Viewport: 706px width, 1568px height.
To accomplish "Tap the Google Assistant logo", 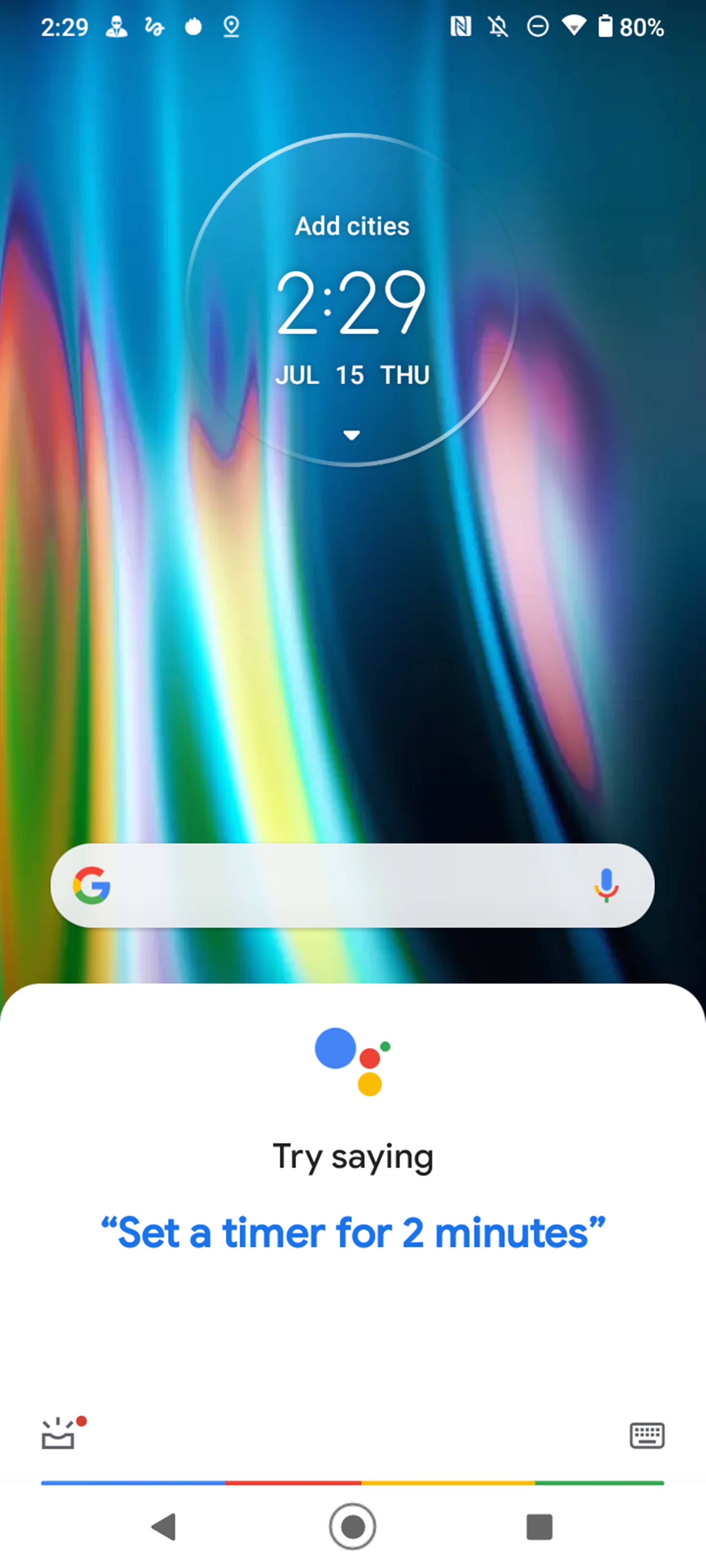I will click(x=353, y=1061).
